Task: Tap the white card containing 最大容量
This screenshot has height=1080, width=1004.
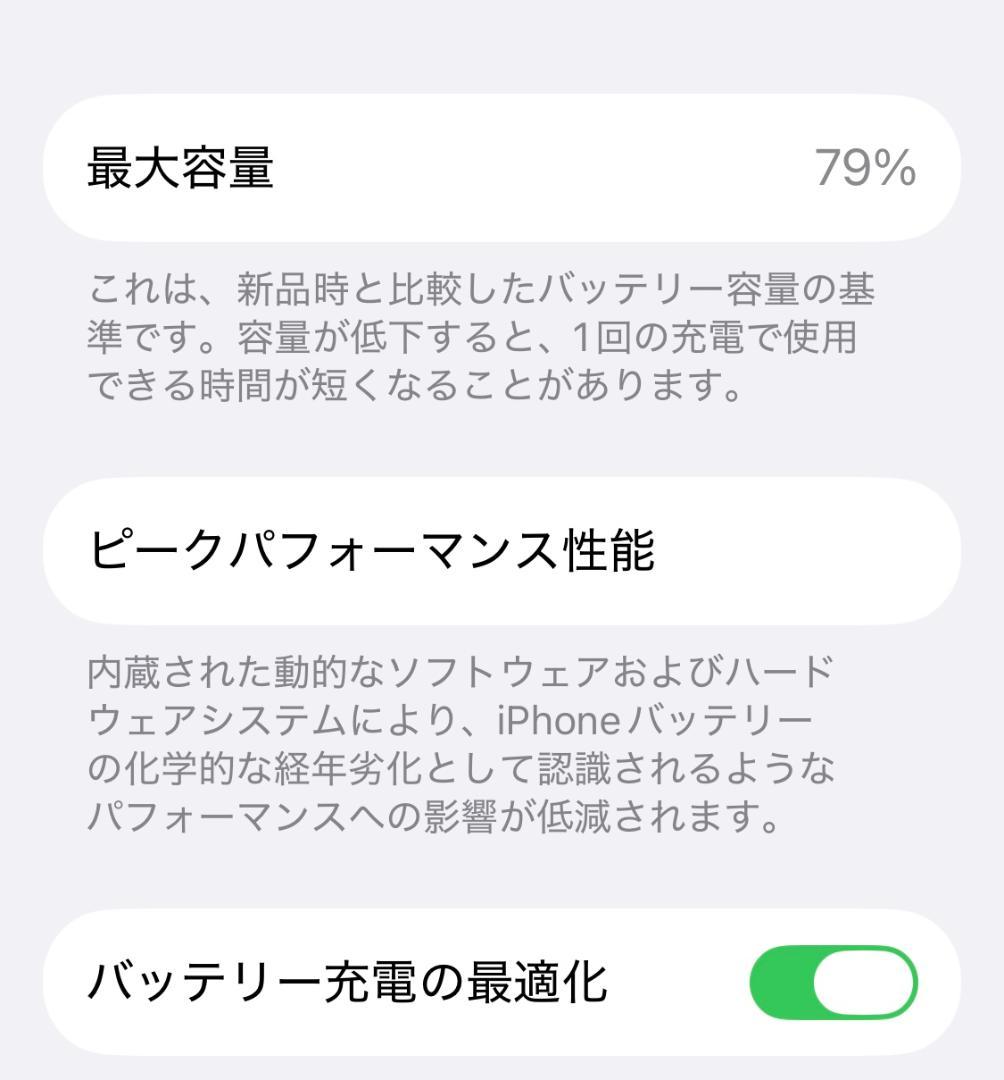Action: tap(500, 170)
